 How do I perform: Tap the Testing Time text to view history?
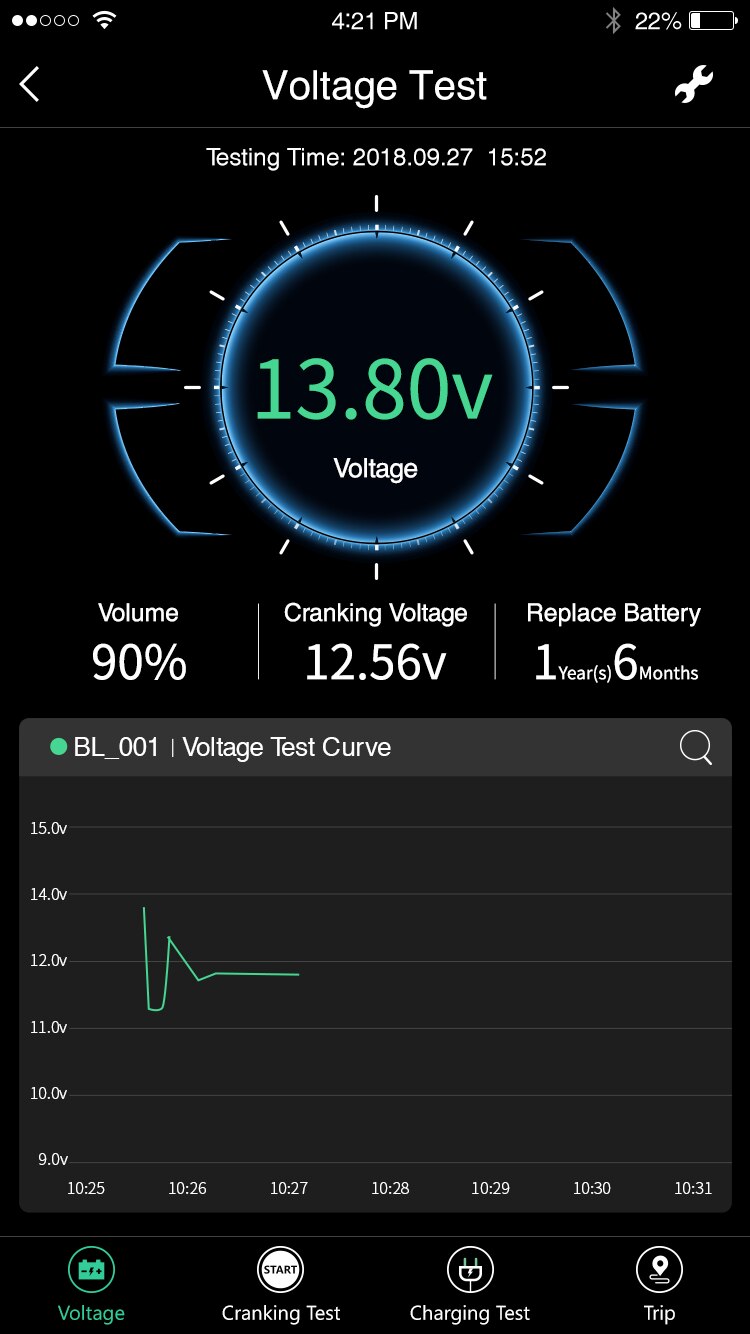tap(375, 157)
